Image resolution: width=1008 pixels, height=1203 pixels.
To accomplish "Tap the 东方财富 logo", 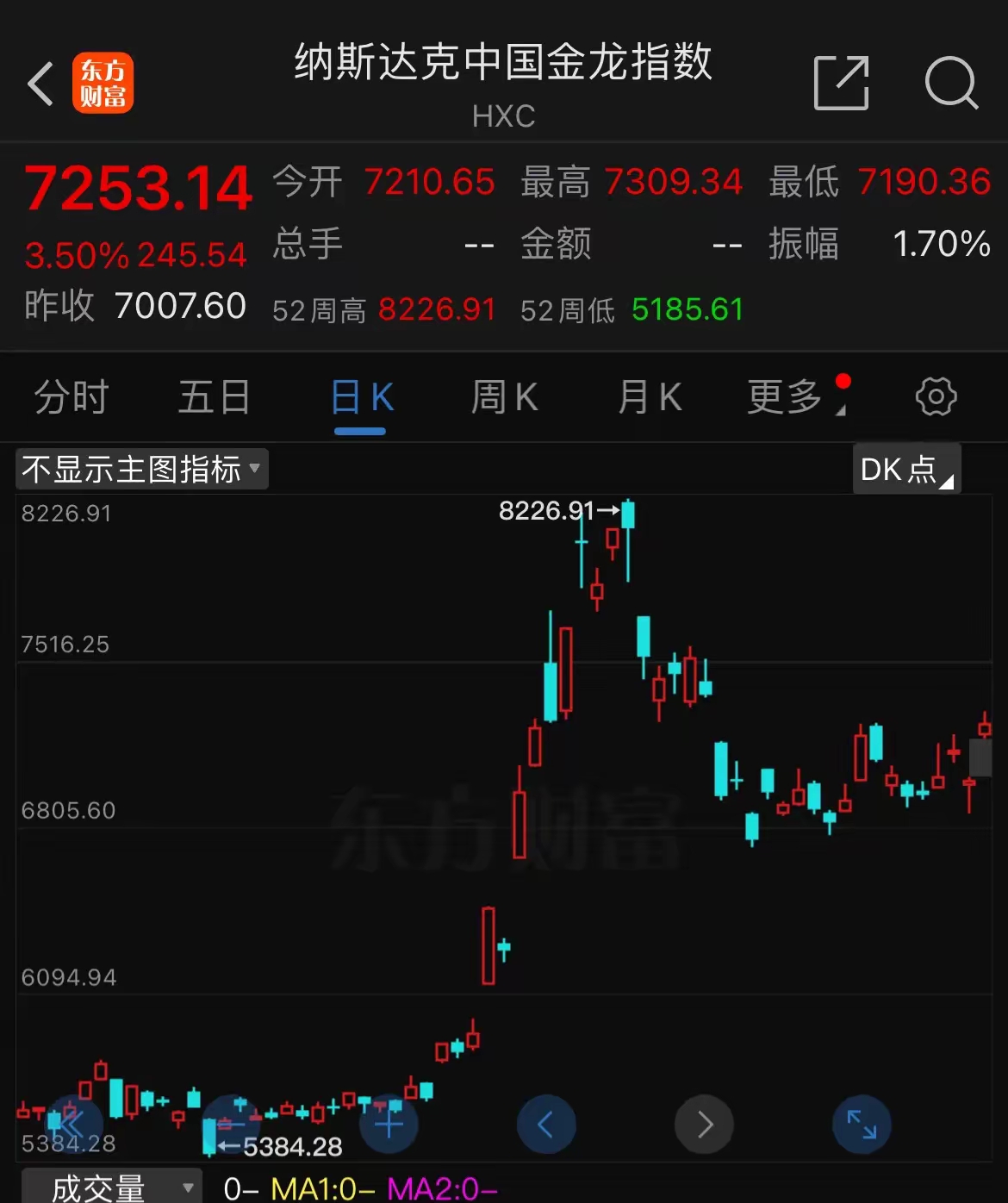I will click(103, 84).
